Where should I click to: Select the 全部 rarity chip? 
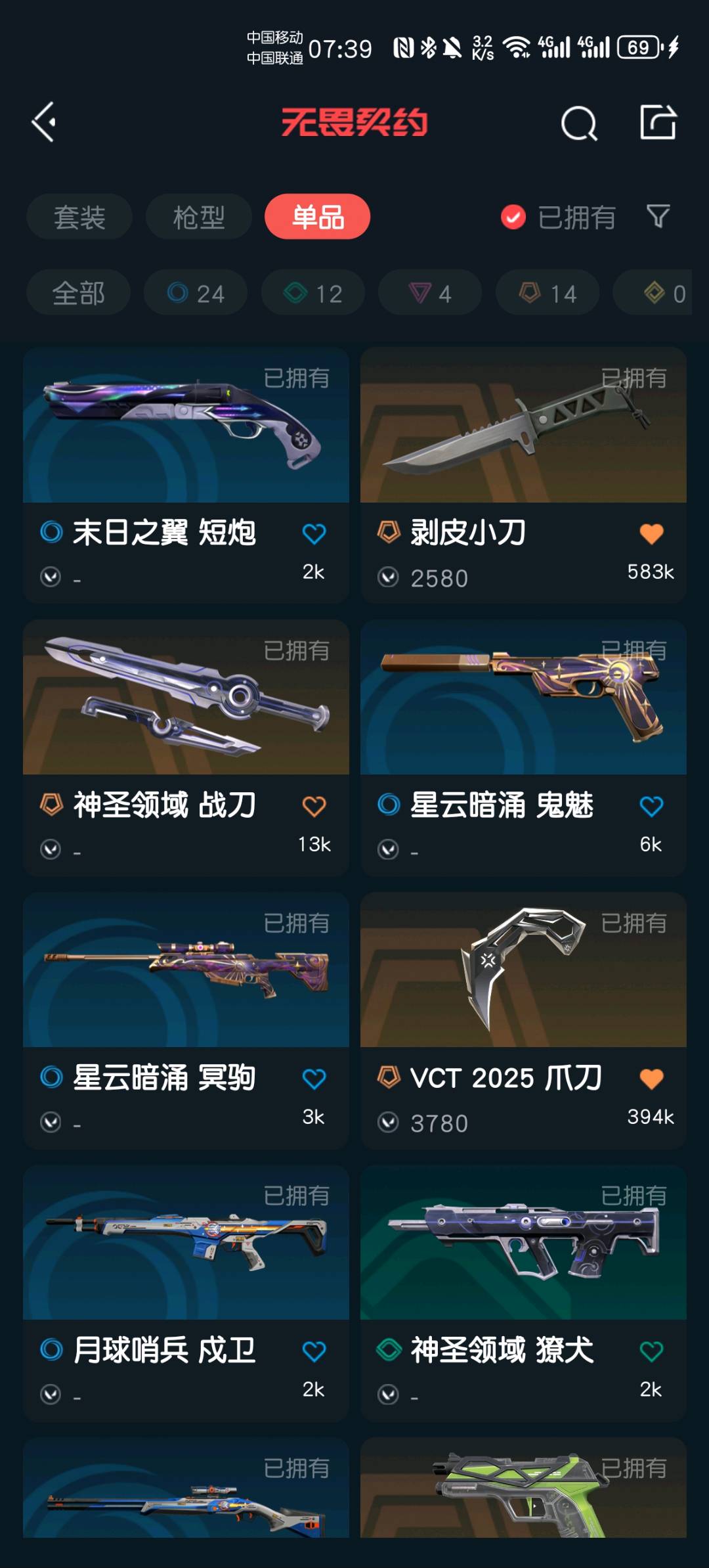point(78,293)
